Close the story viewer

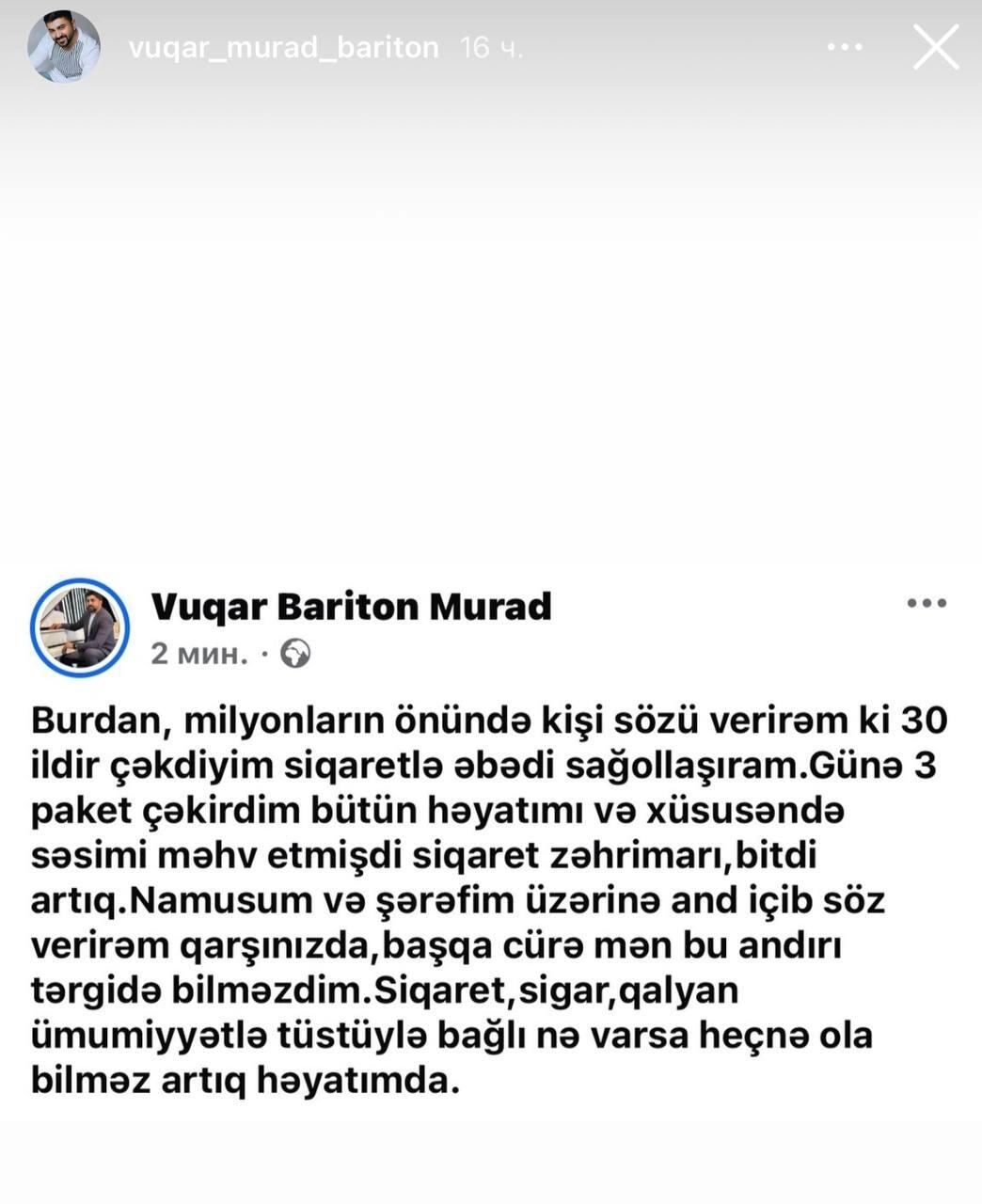pos(935,47)
